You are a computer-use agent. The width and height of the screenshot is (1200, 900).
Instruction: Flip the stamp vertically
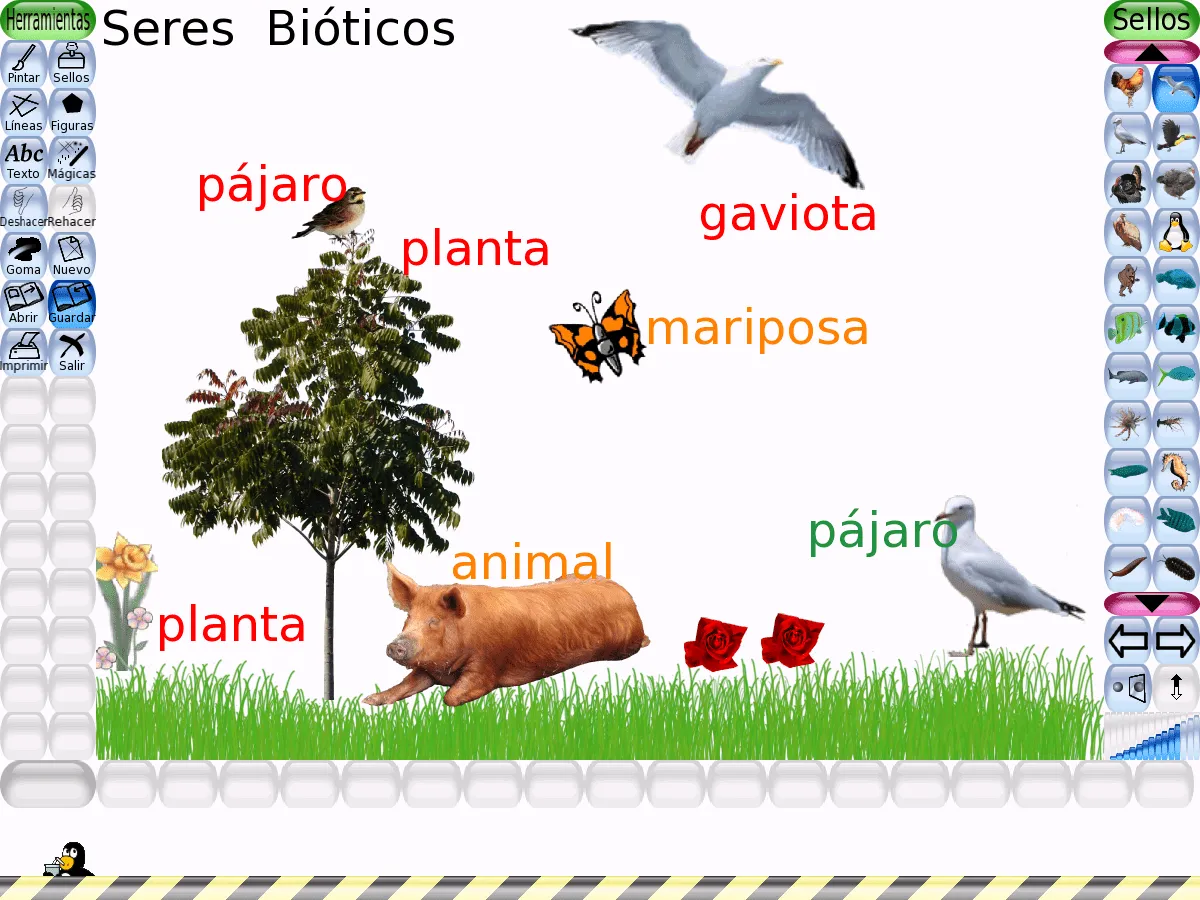(x=1176, y=688)
